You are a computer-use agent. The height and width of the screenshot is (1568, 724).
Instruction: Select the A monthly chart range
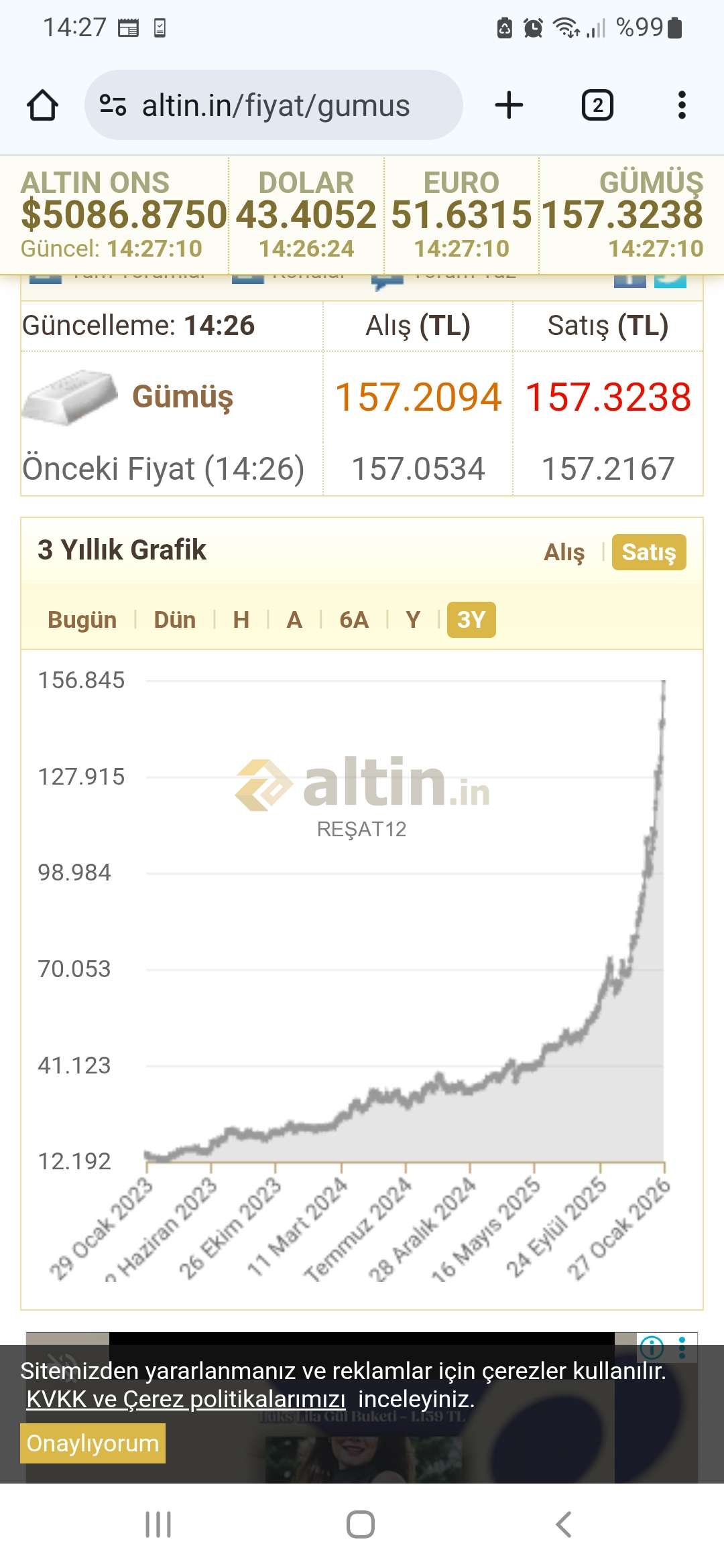tap(294, 620)
